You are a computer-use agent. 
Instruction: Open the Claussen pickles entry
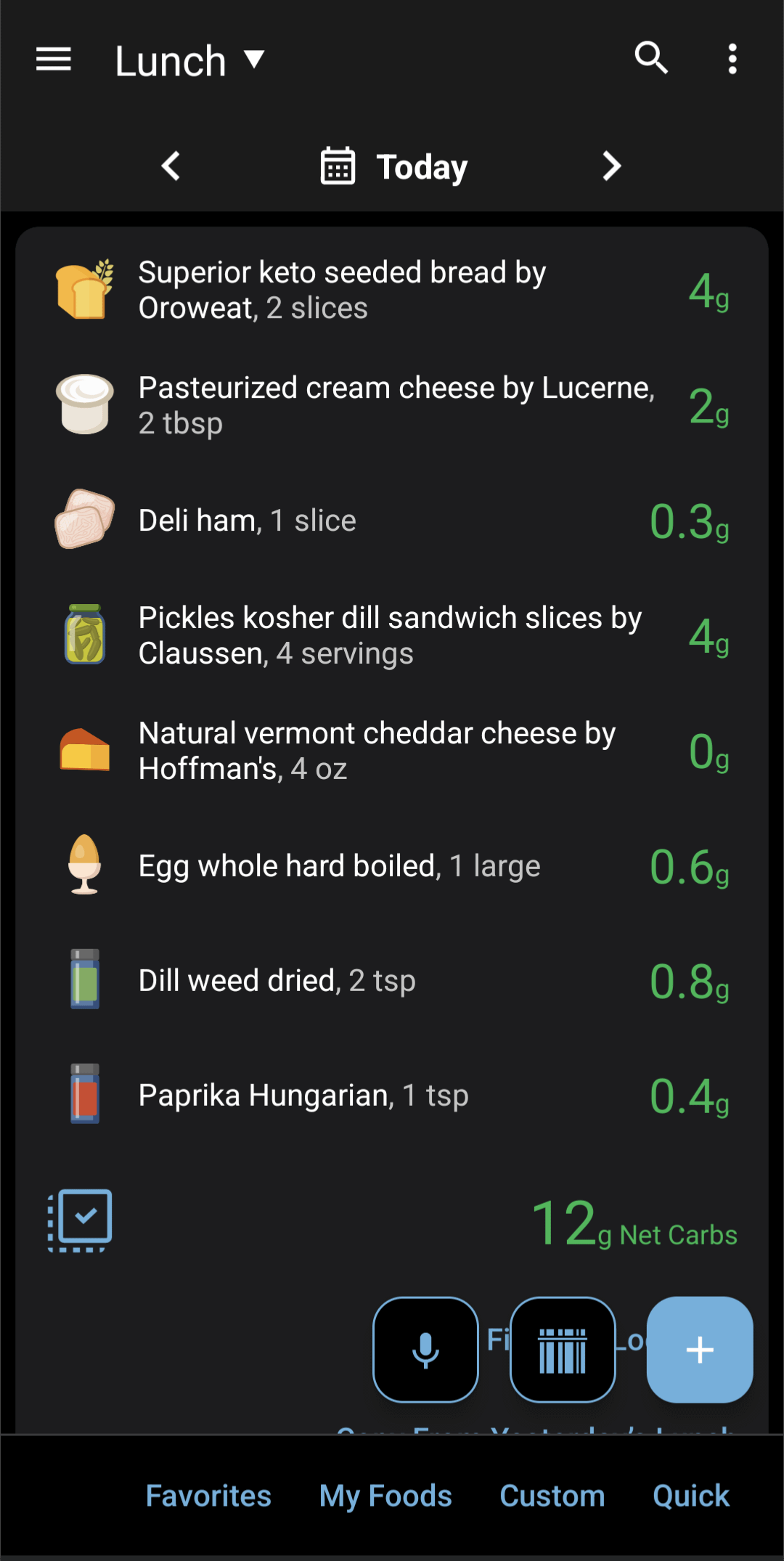tap(392, 635)
